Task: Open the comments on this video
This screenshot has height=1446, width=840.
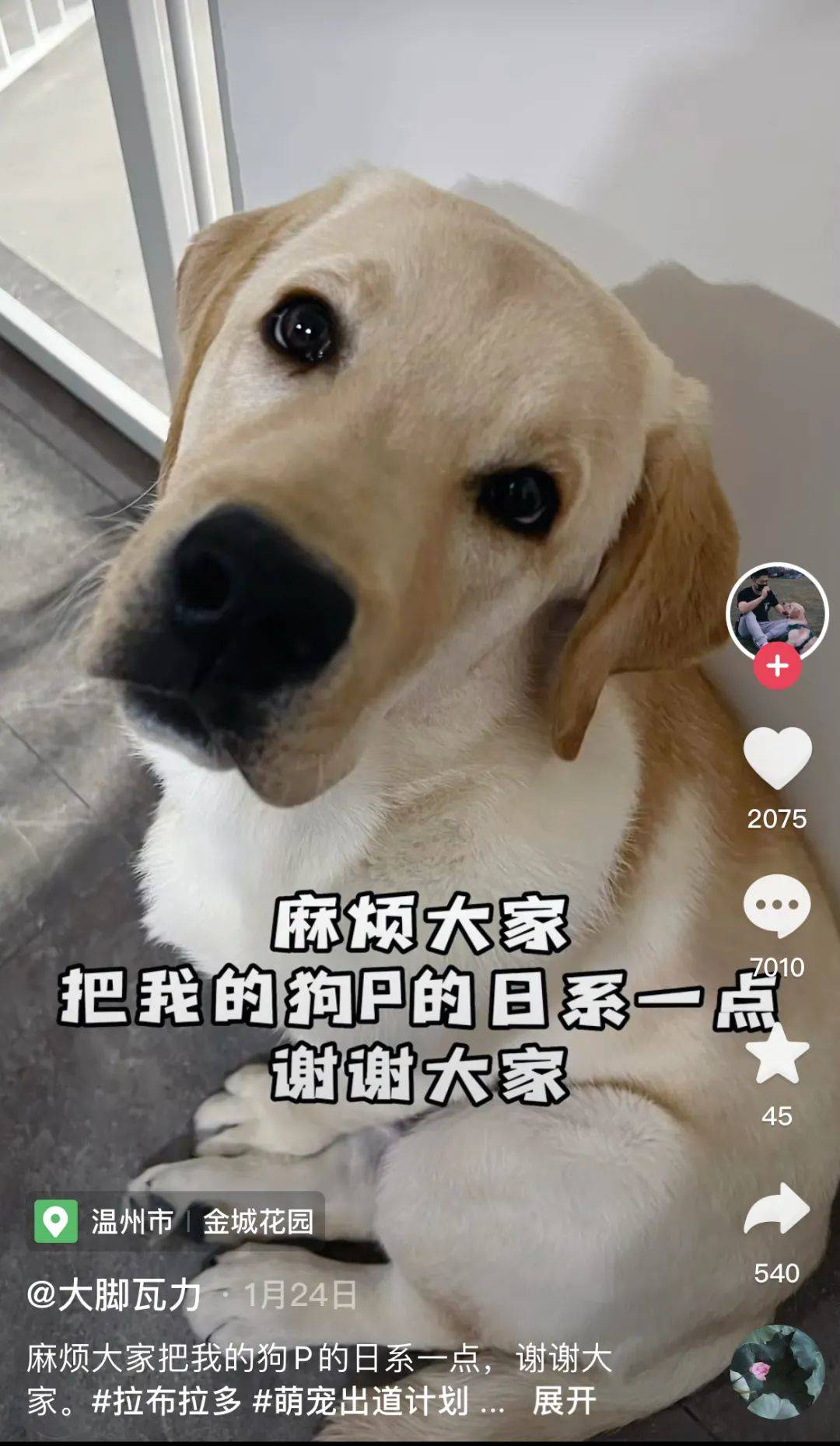Action: pyautogui.click(x=777, y=905)
